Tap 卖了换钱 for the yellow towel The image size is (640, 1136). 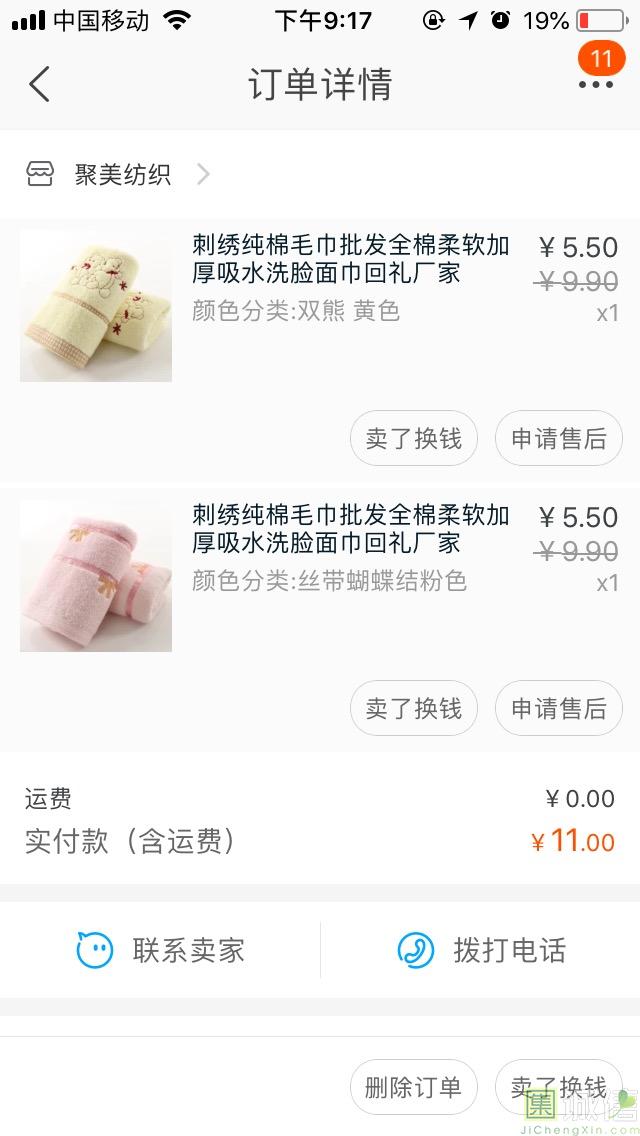[414, 438]
